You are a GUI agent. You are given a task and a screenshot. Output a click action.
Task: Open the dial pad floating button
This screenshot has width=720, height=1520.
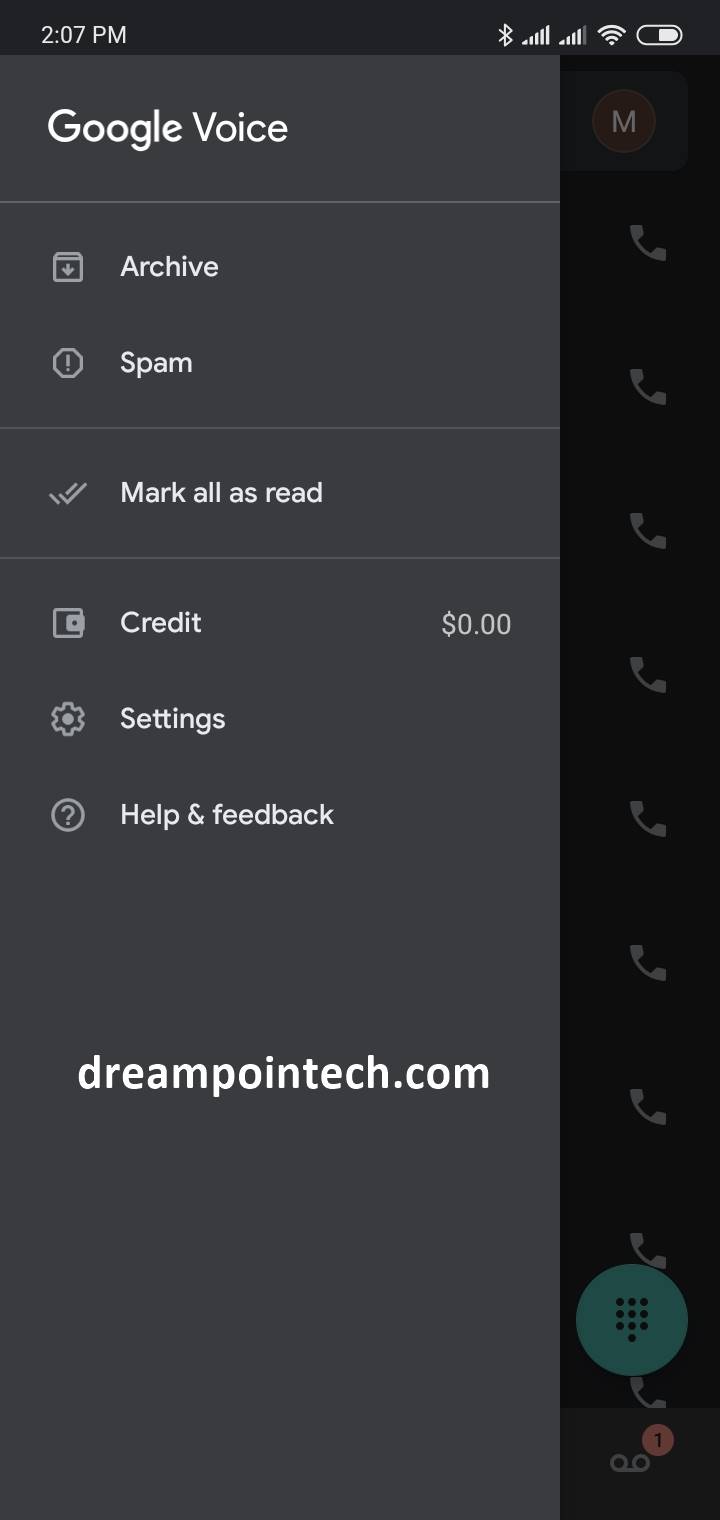point(632,1320)
